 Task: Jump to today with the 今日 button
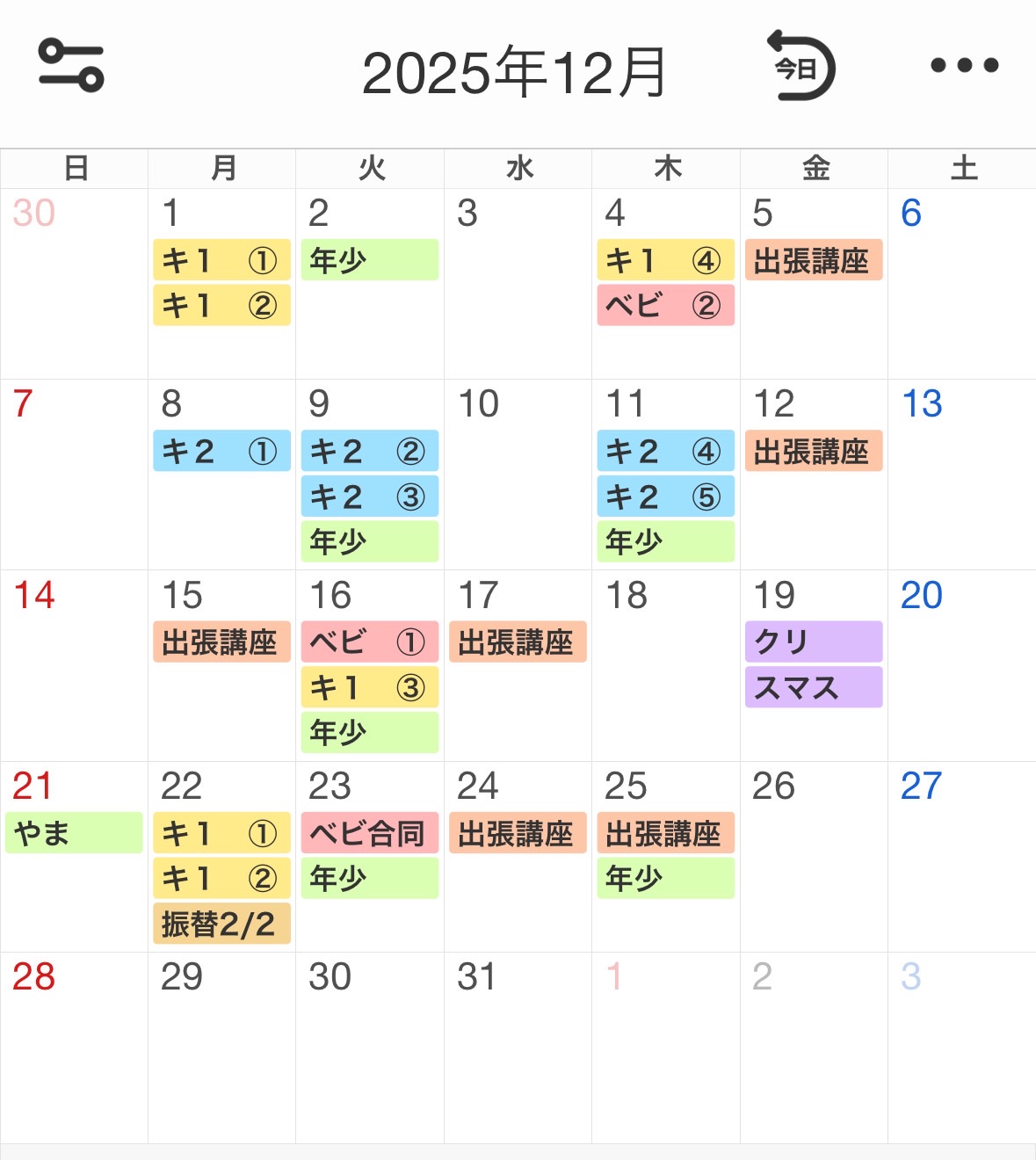click(800, 67)
